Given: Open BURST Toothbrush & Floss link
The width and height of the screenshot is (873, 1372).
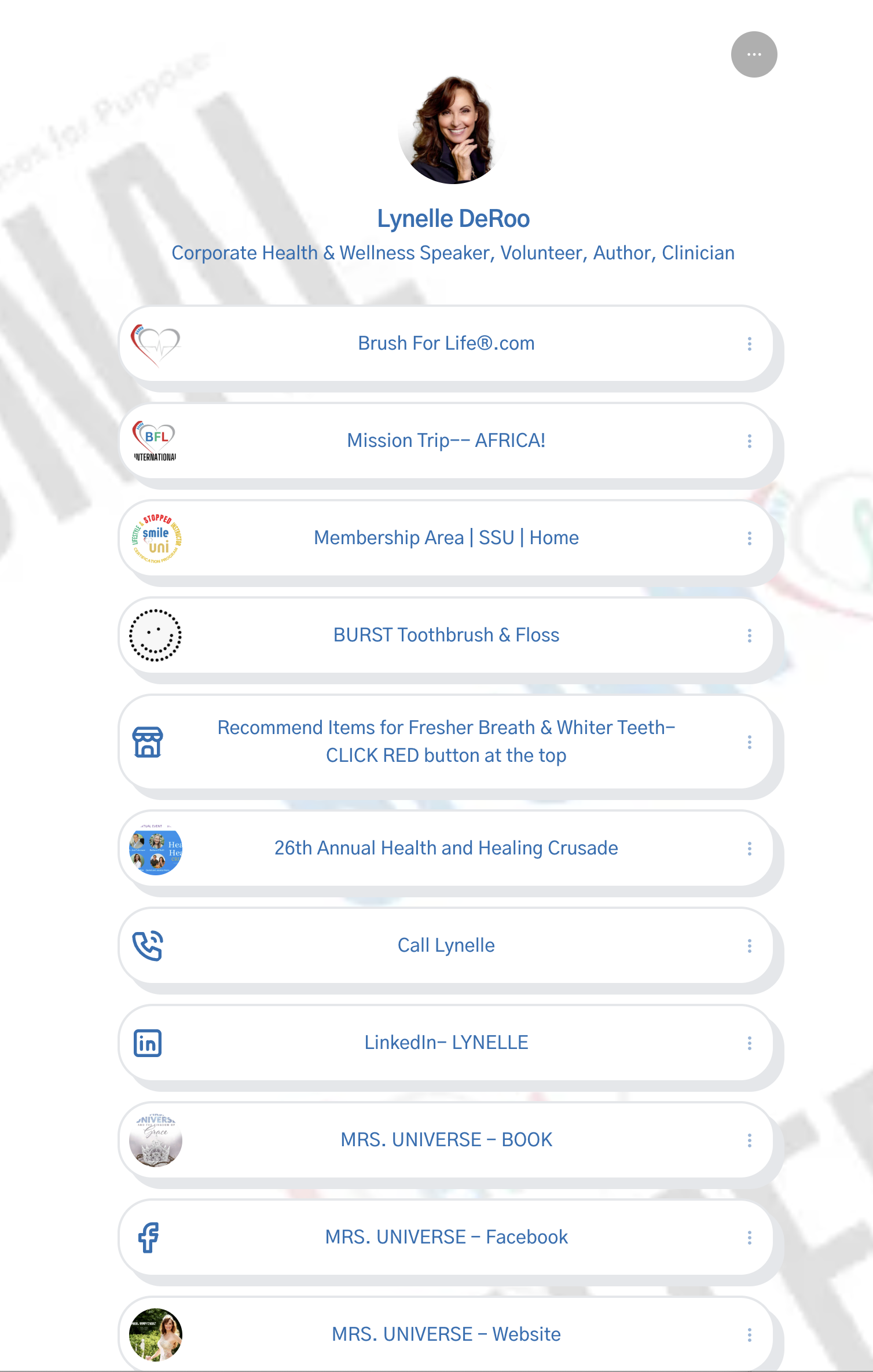Looking at the screenshot, I should [x=446, y=635].
